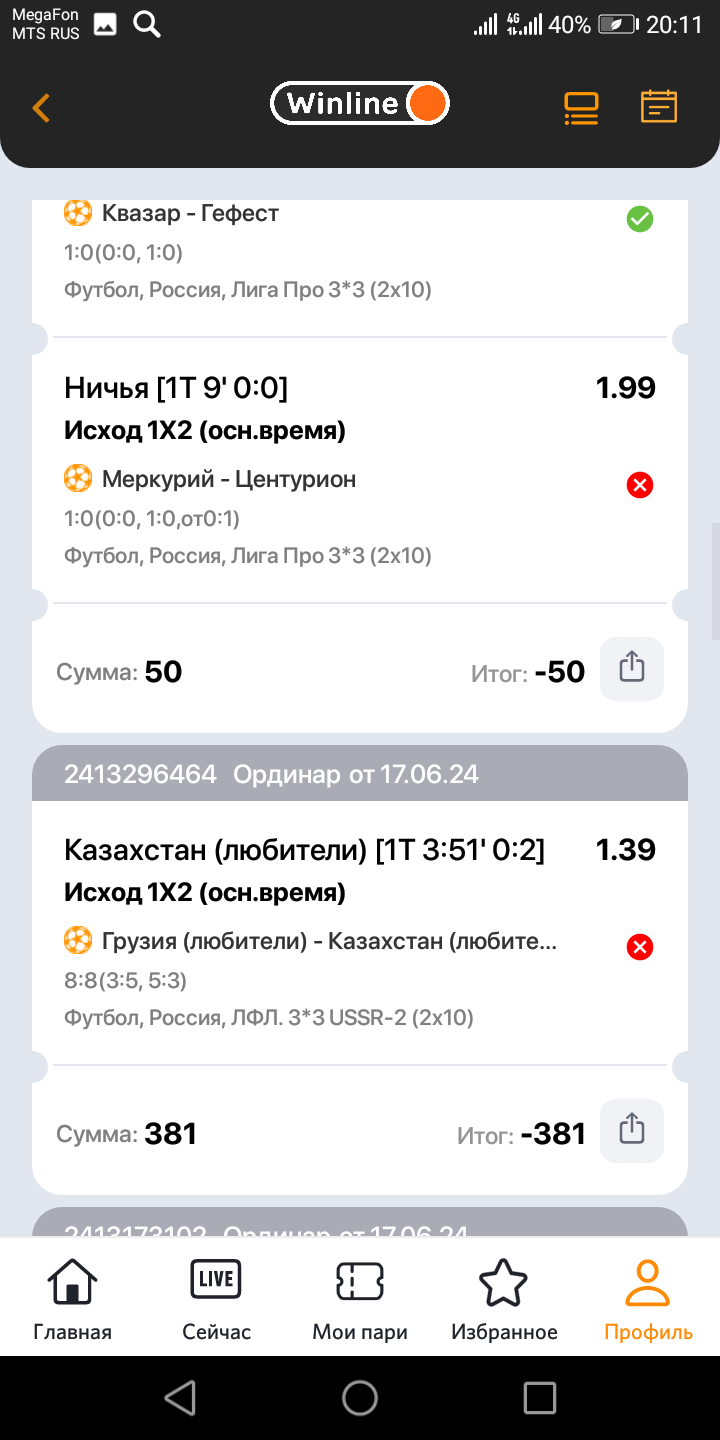Tap the Winline logo toggle
Viewport: 720px width, 1440px height.
pos(360,103)
